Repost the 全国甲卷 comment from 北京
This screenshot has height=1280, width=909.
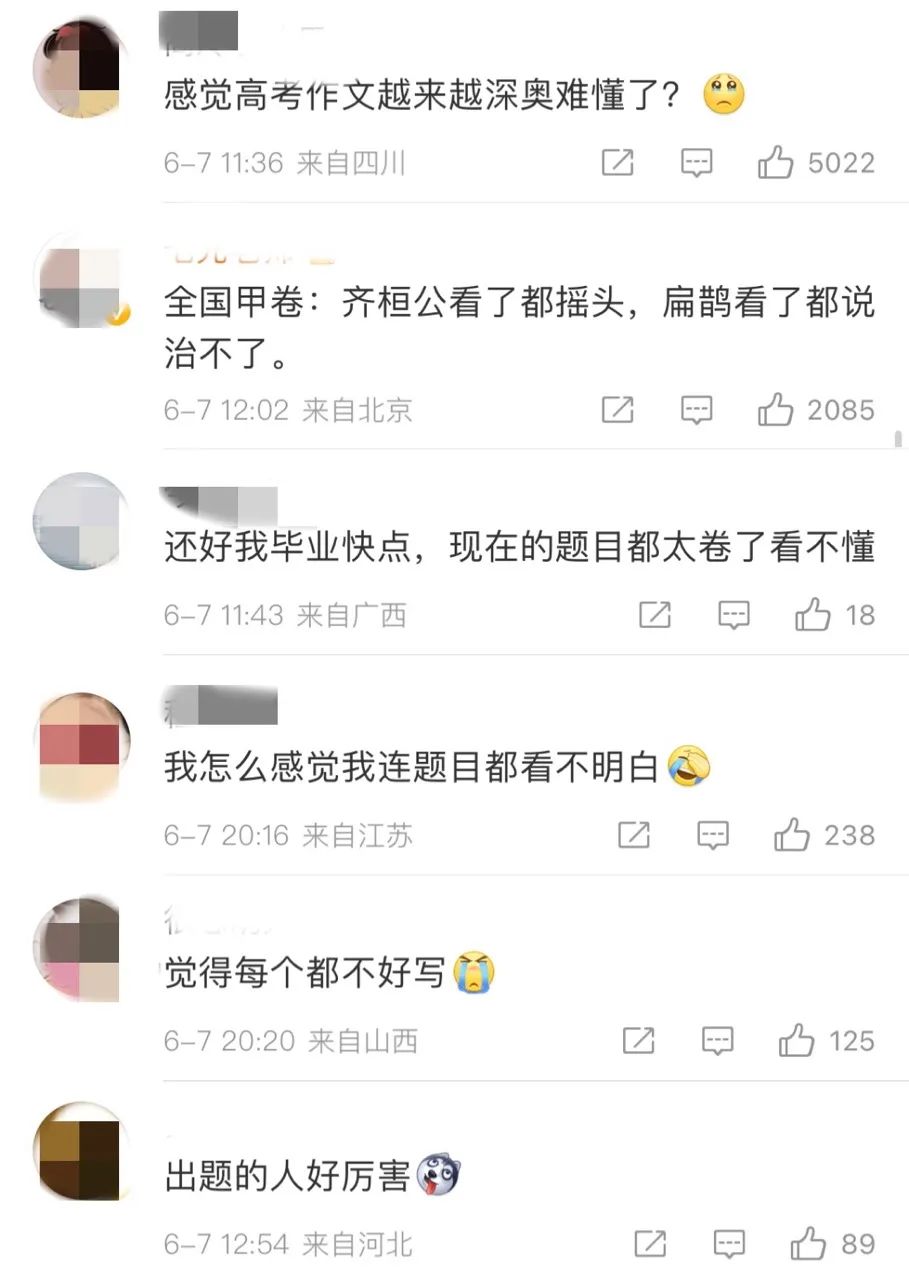(x=618, y=410)
